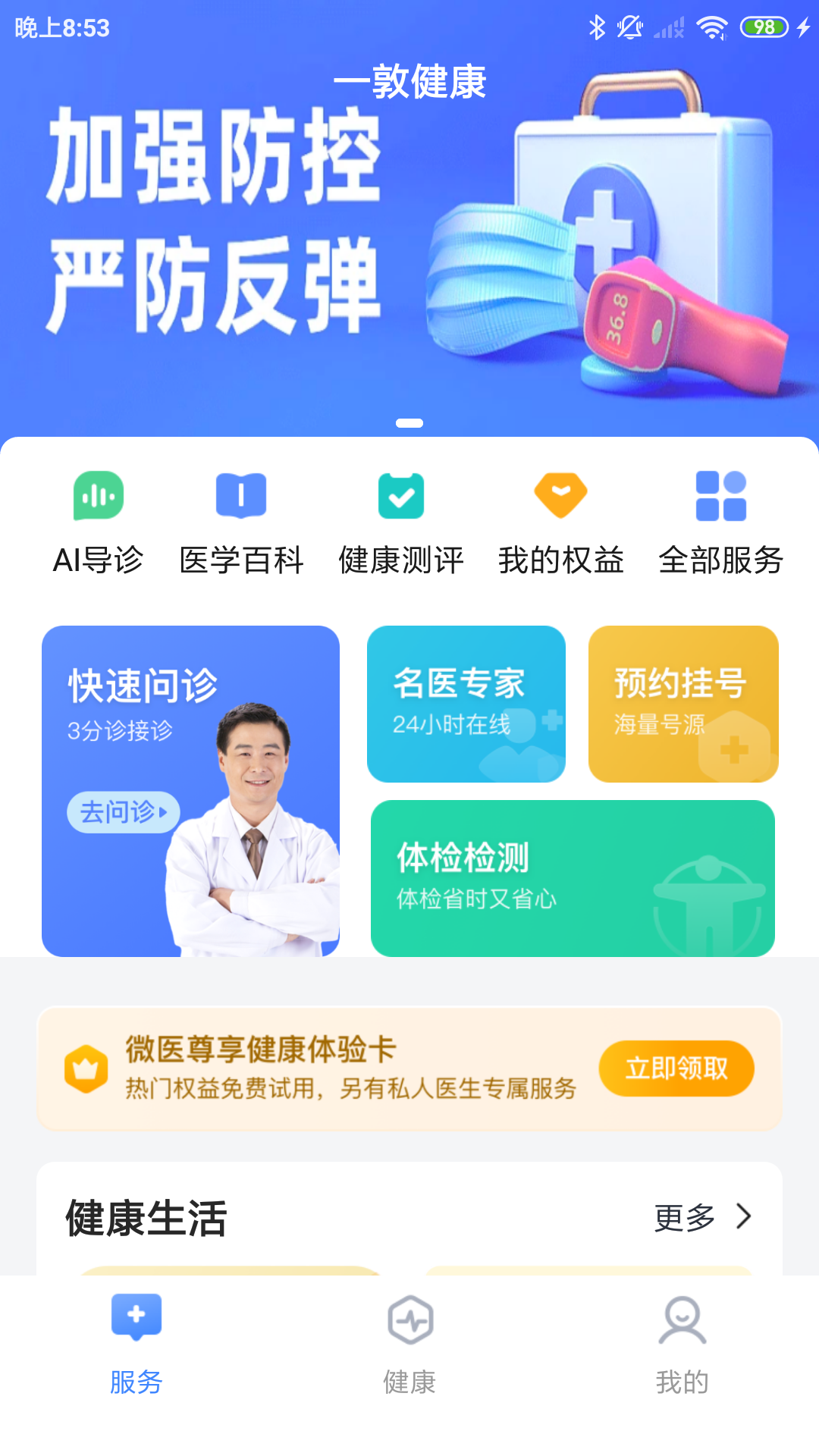Select the 医学百科 encyclopedia icon
This screenshot has width=819, height=1456.
(241, 494)
